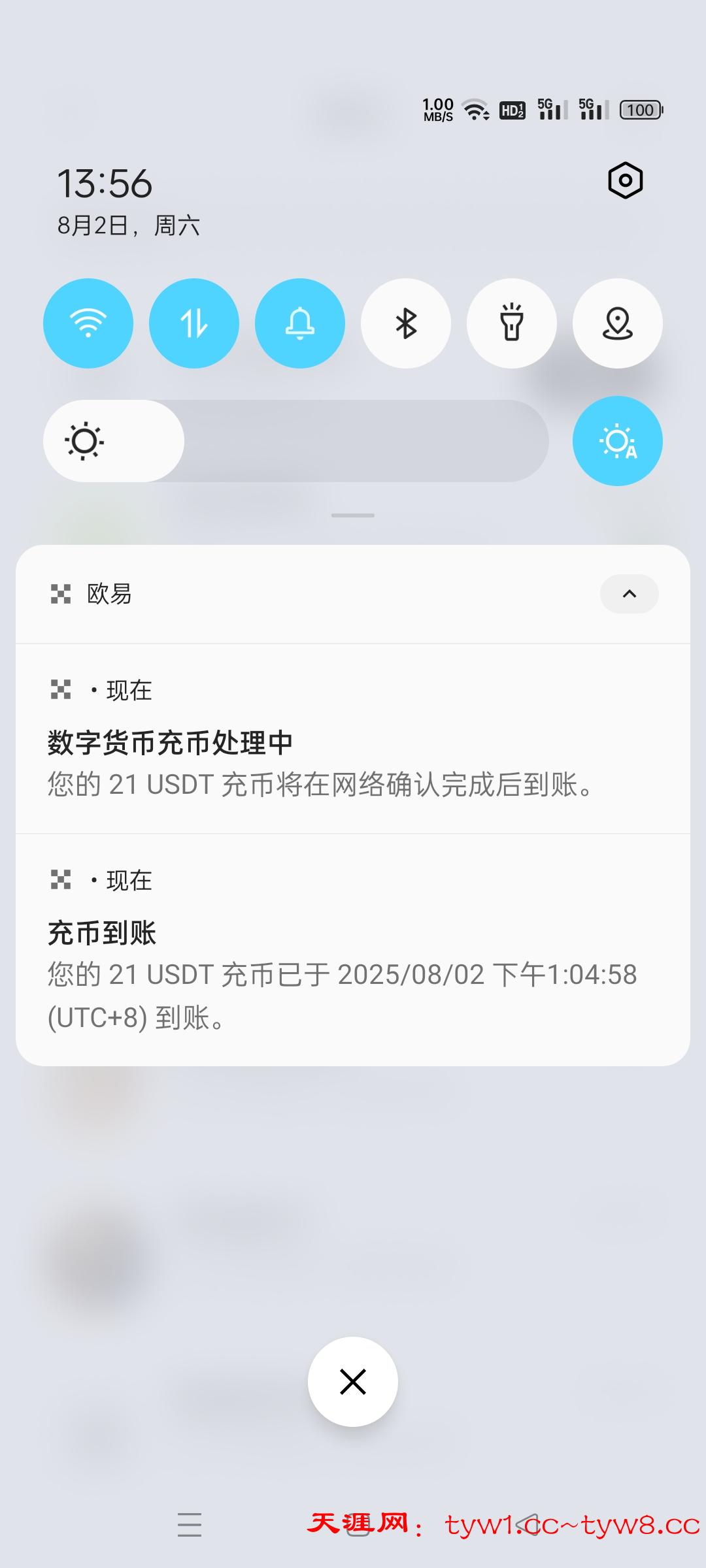The height and width of the screenshot is (1568, 706).
Task: Open the 数字货币充币处理中 notification
Action: [x=353, y=739]
